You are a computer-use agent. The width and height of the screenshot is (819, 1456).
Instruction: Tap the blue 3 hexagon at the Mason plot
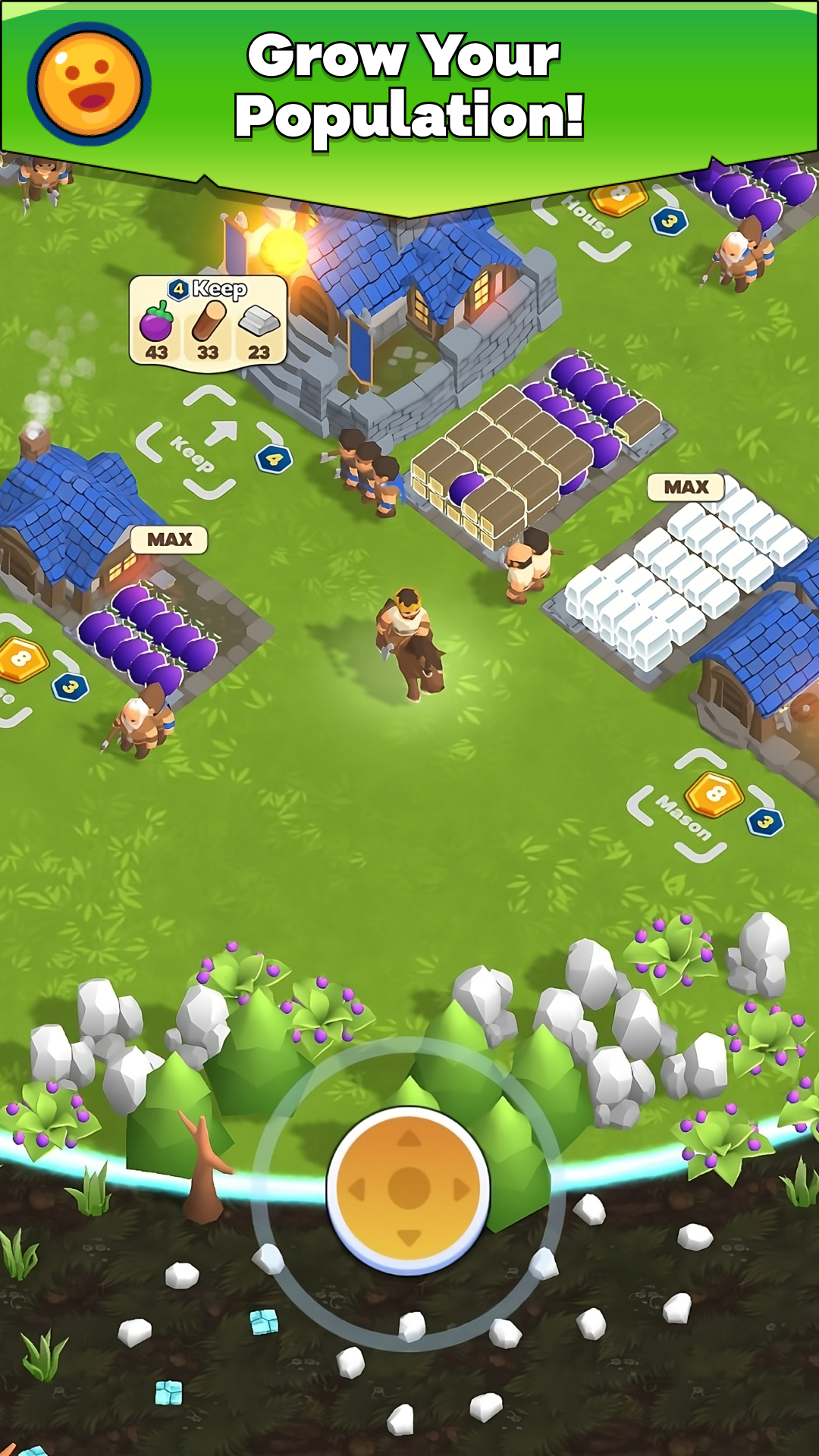tap(765, 822)
